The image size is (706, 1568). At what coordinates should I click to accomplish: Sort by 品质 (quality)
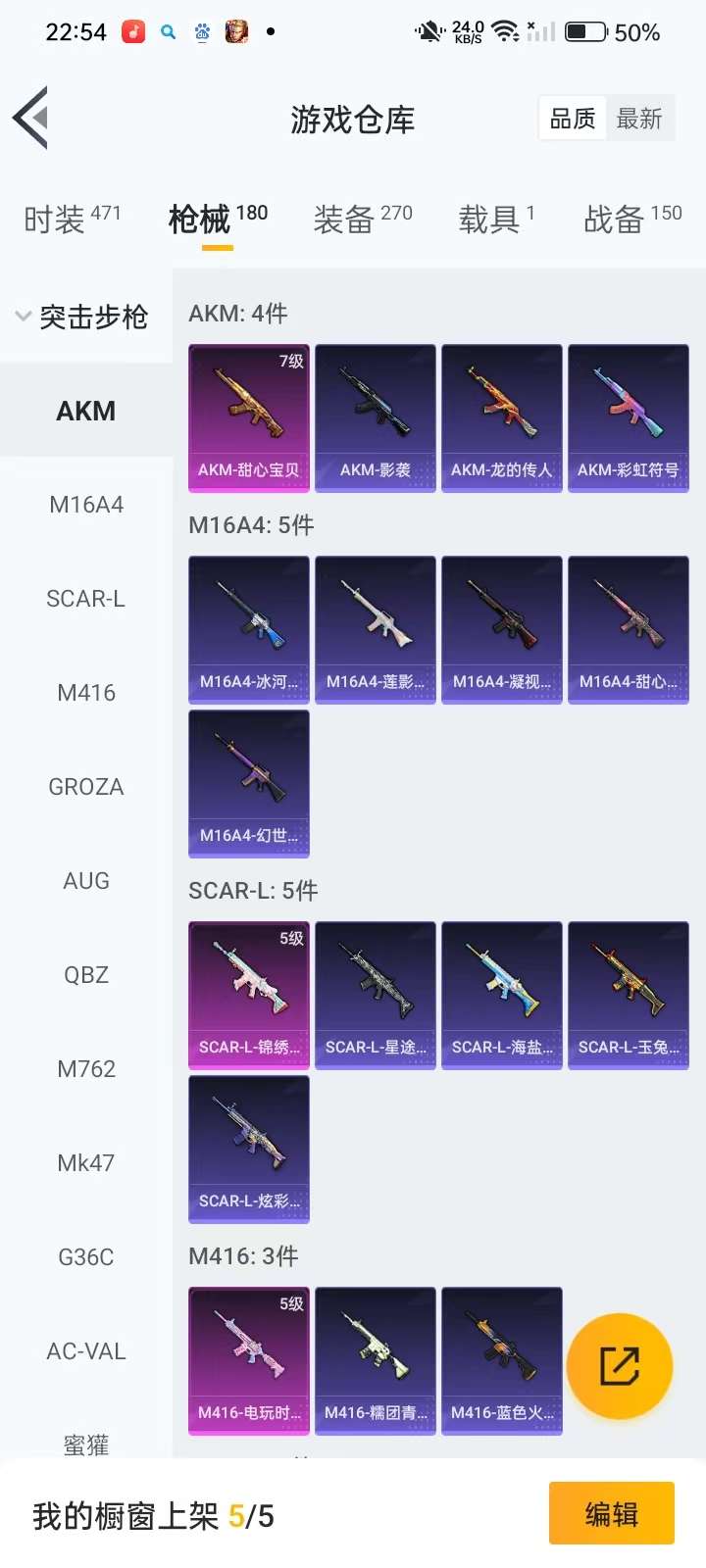[x=573, y=120]
